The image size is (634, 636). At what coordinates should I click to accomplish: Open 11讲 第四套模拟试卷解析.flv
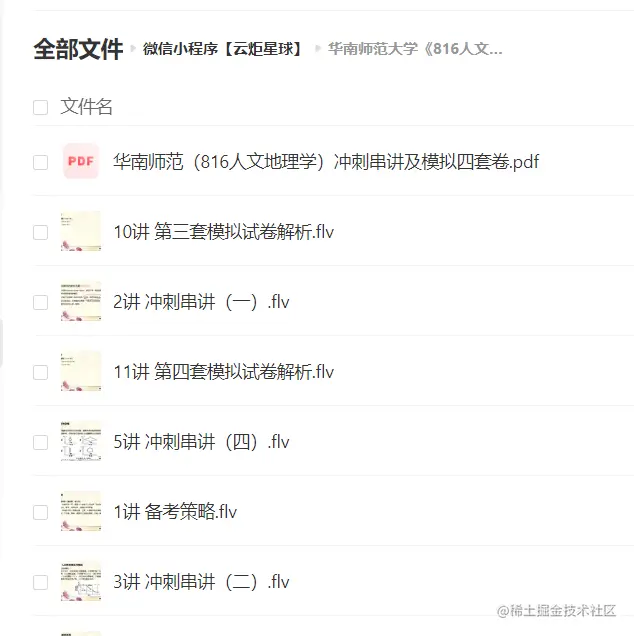(223, 372)
